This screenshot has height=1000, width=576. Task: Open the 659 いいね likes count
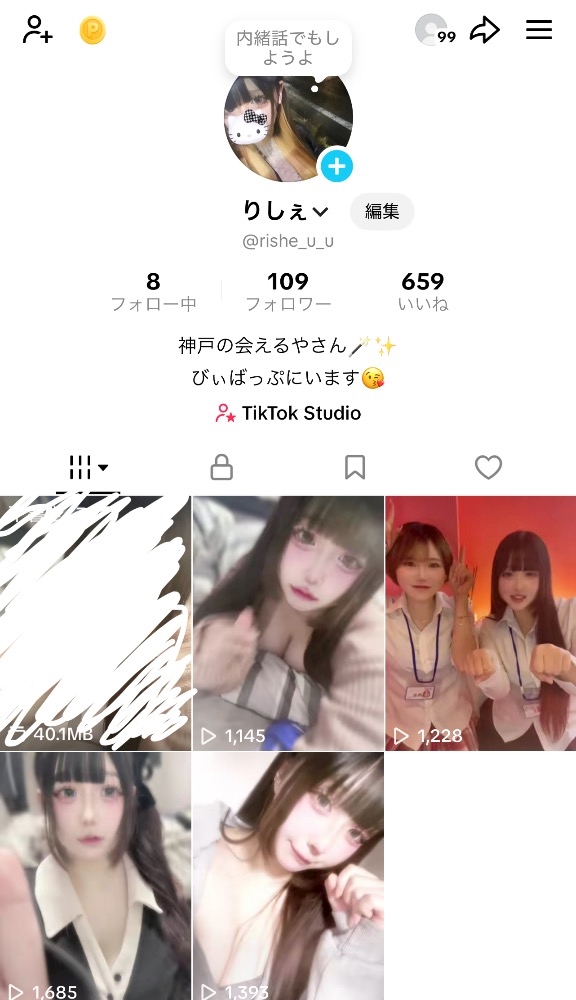point(423,291)
